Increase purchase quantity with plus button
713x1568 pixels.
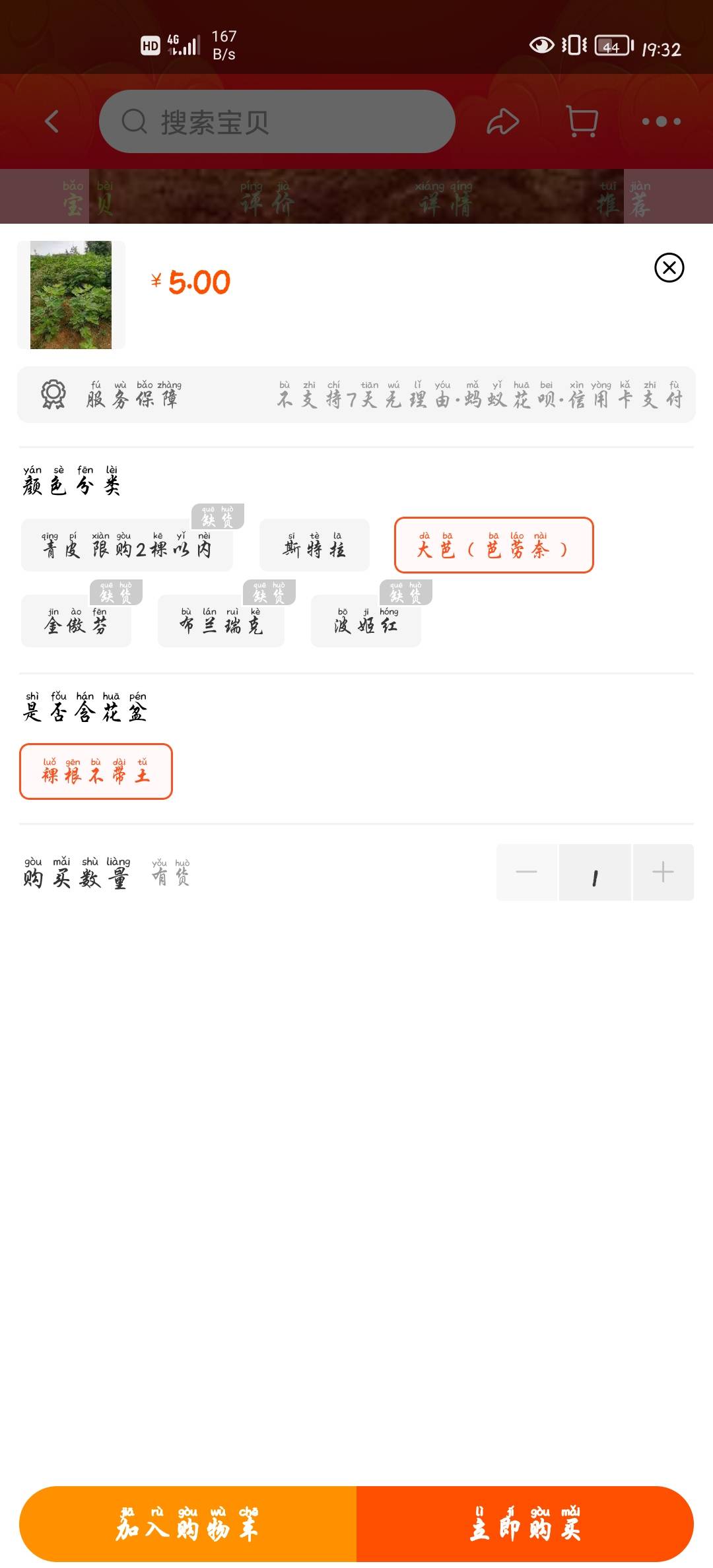663,872
